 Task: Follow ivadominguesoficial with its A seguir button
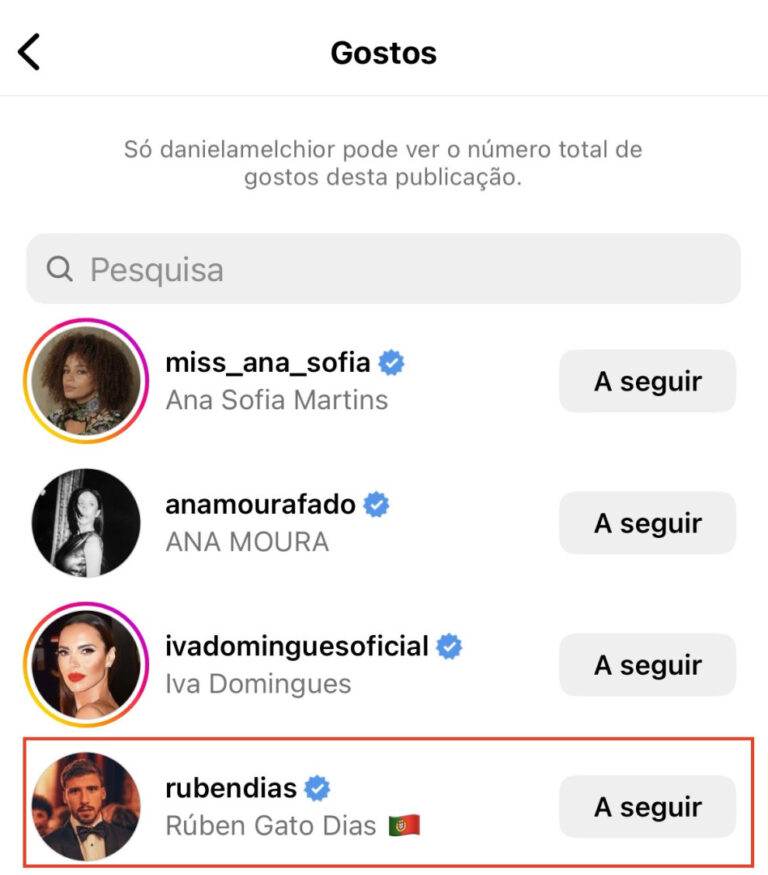click(x=647, y=664)
